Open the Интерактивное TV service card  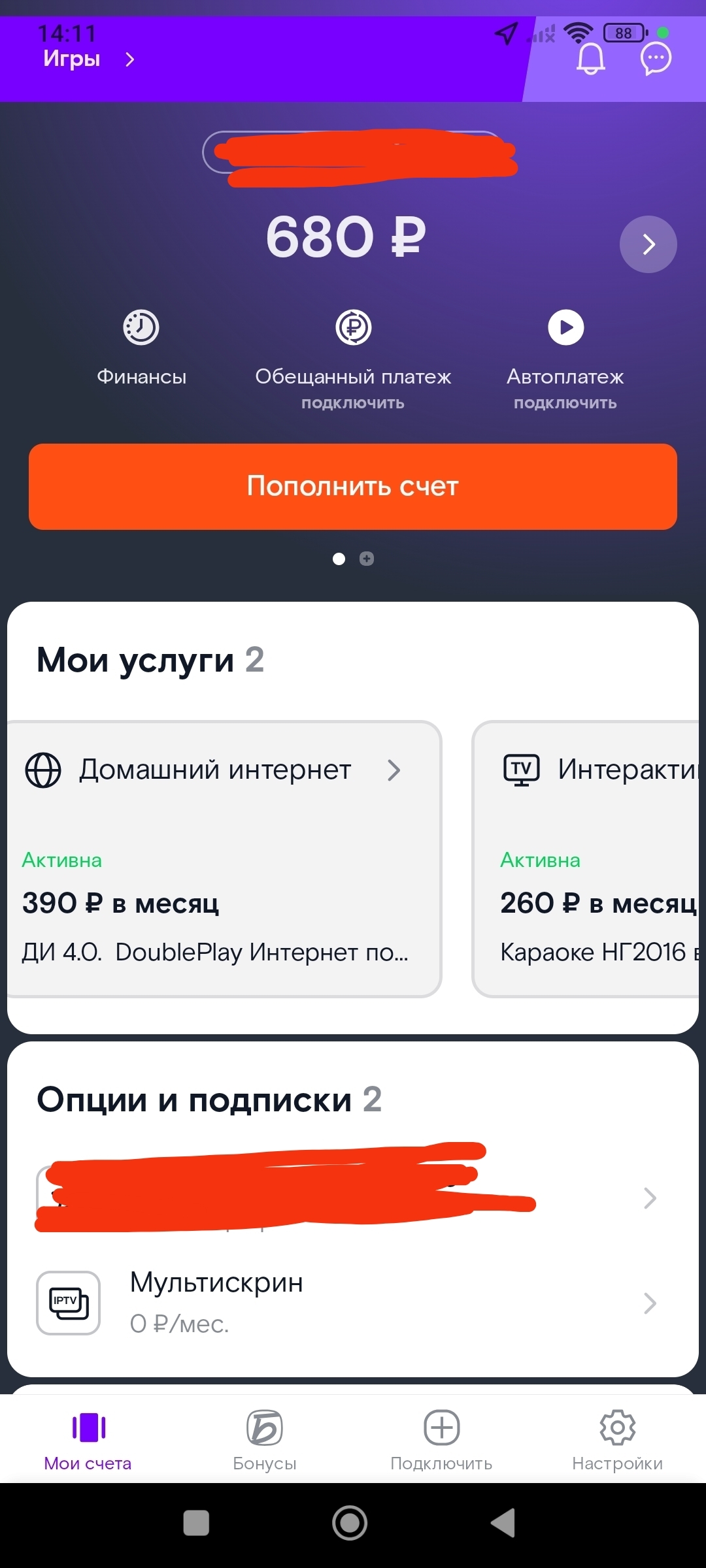coord(588,858)
